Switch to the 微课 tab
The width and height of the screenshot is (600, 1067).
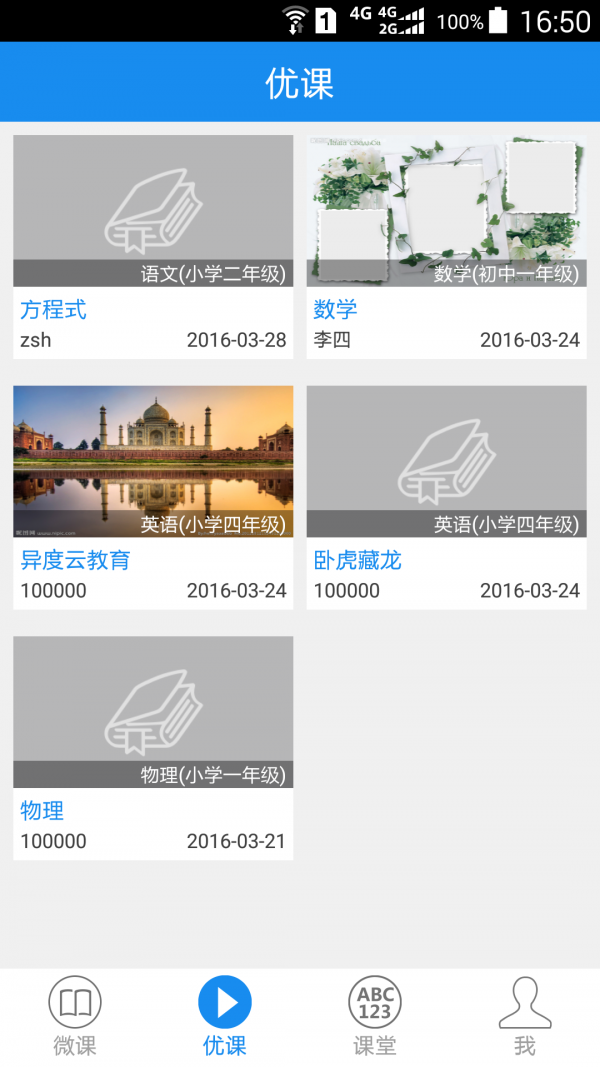tap(75, 1017)
